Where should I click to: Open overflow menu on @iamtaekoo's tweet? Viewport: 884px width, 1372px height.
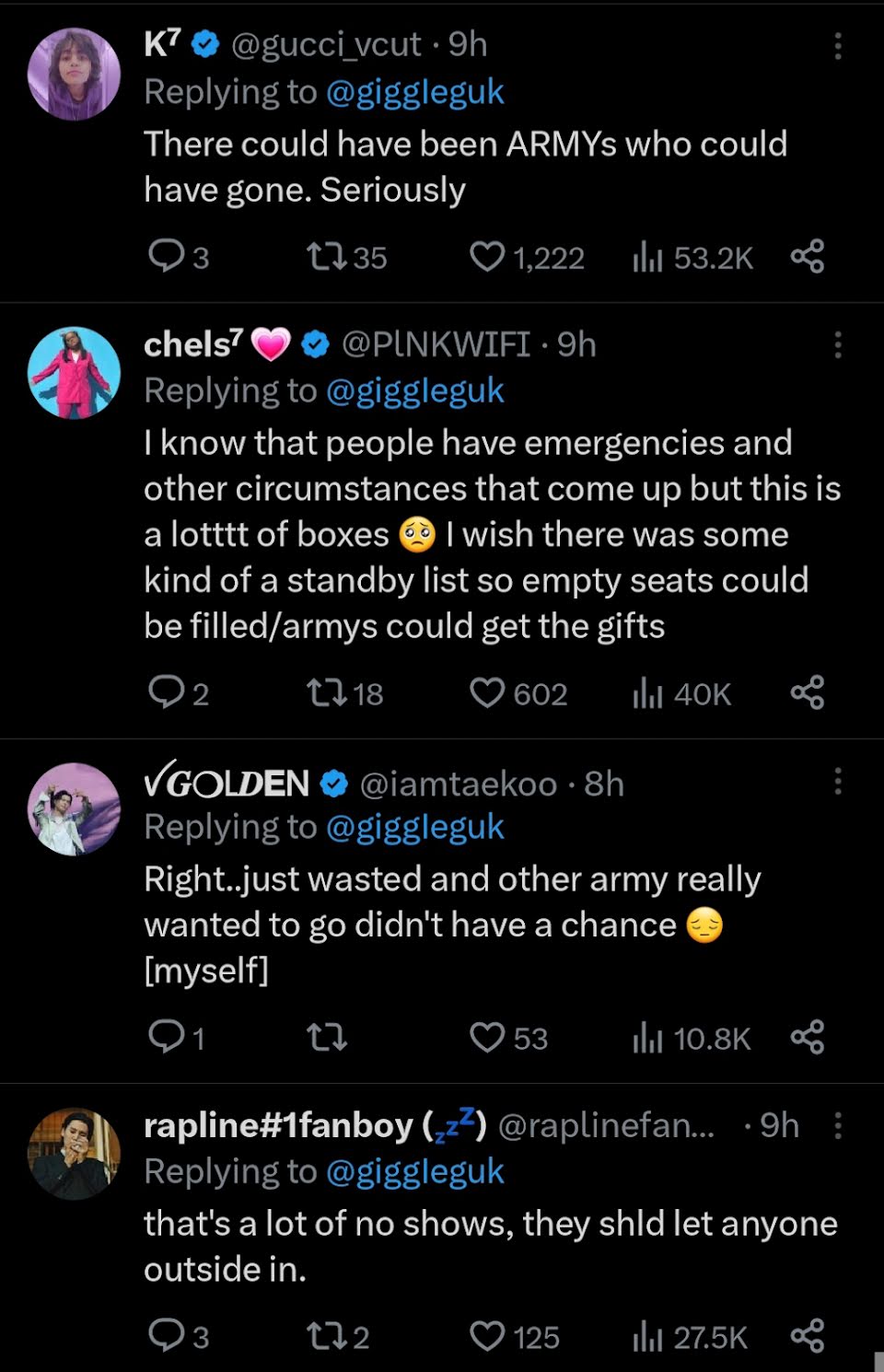(837, 782)
